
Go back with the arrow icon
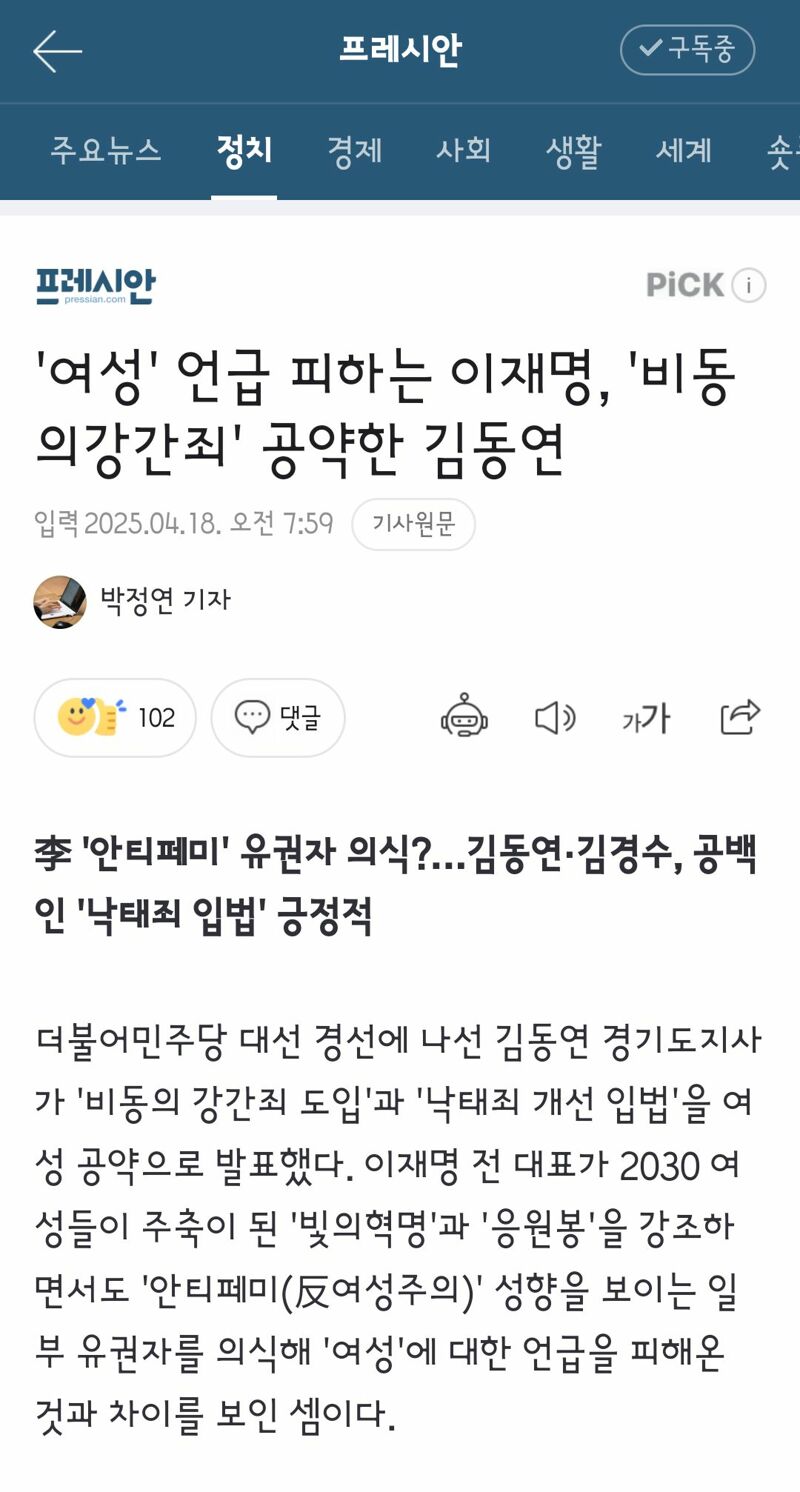(57, 51)
